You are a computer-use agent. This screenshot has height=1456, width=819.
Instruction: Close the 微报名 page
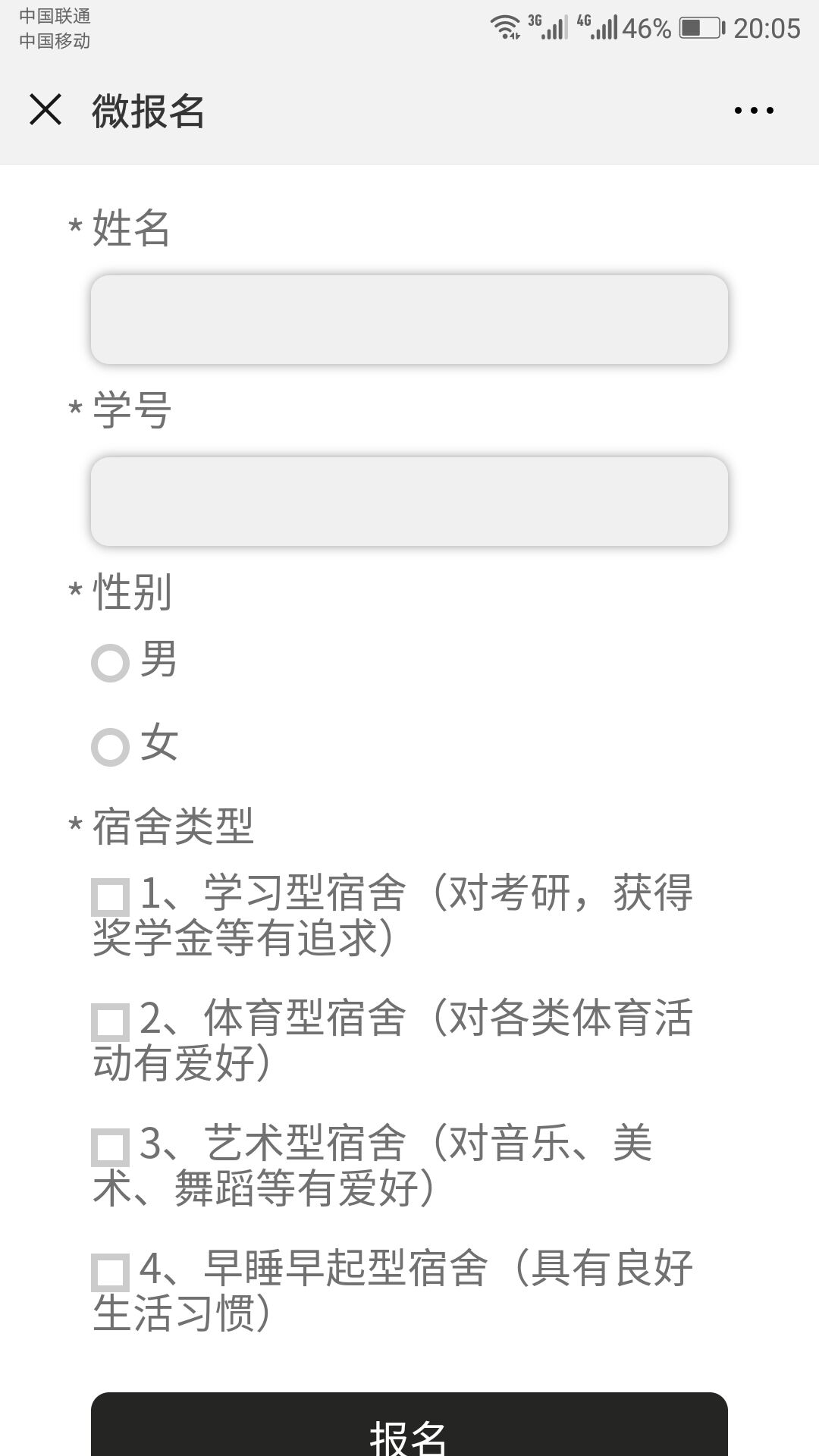coord(45,109)
